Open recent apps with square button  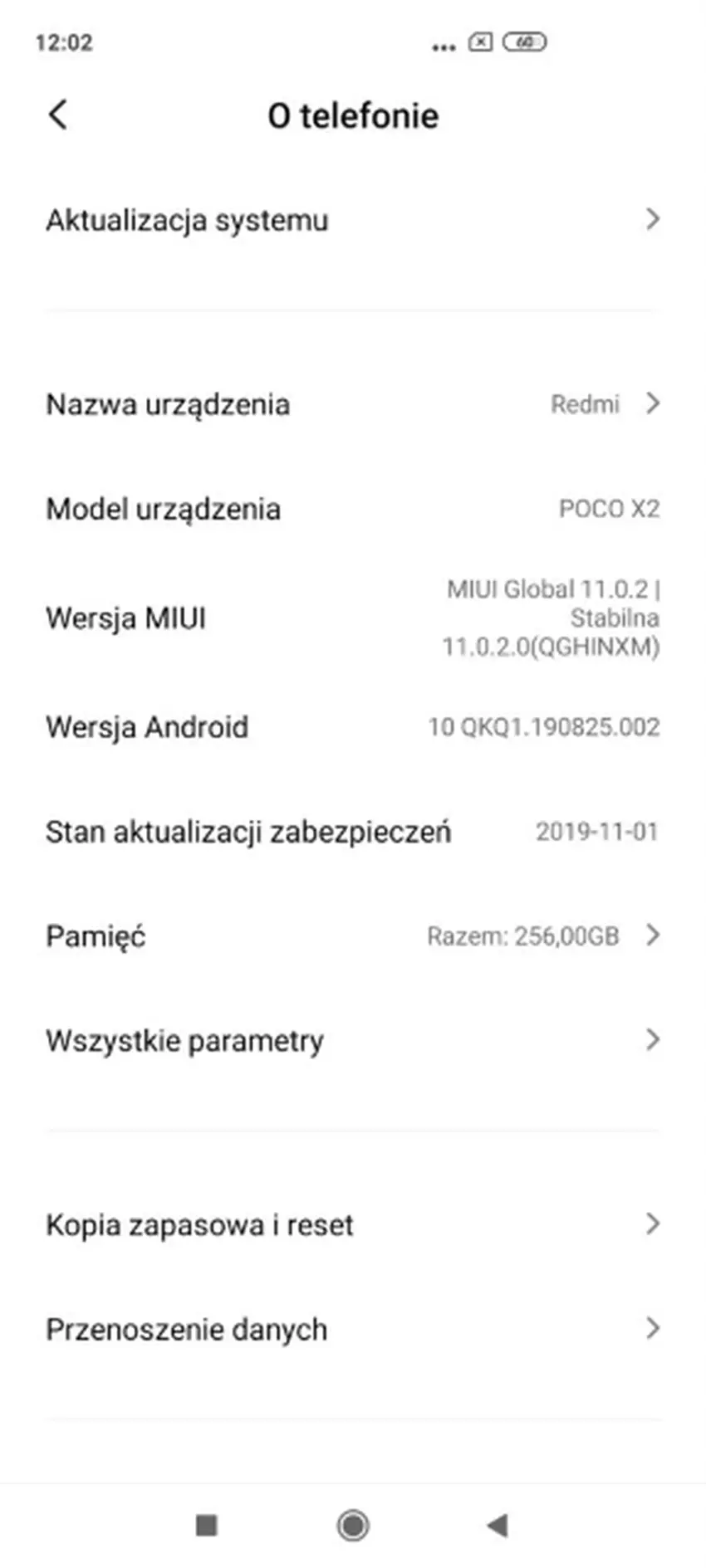click(x=206, y=1525)
